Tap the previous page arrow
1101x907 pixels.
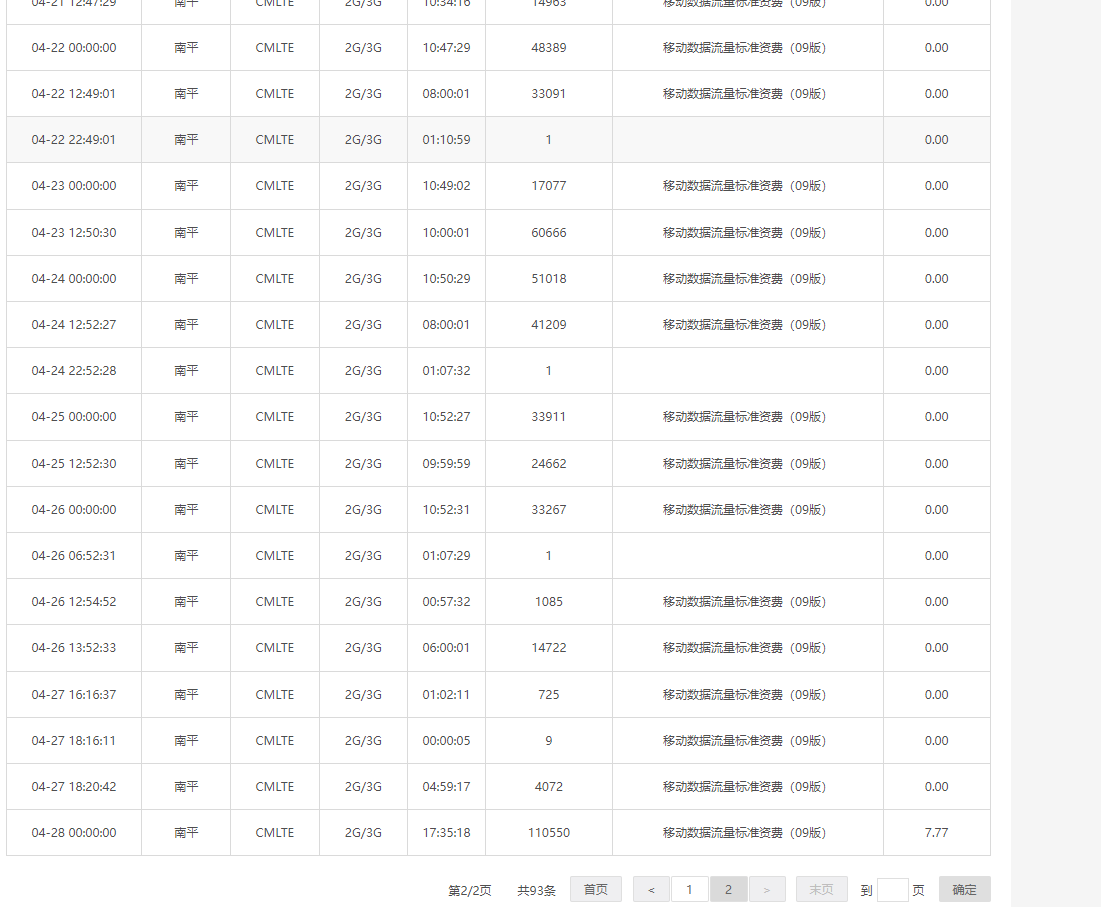click(652, 889)
